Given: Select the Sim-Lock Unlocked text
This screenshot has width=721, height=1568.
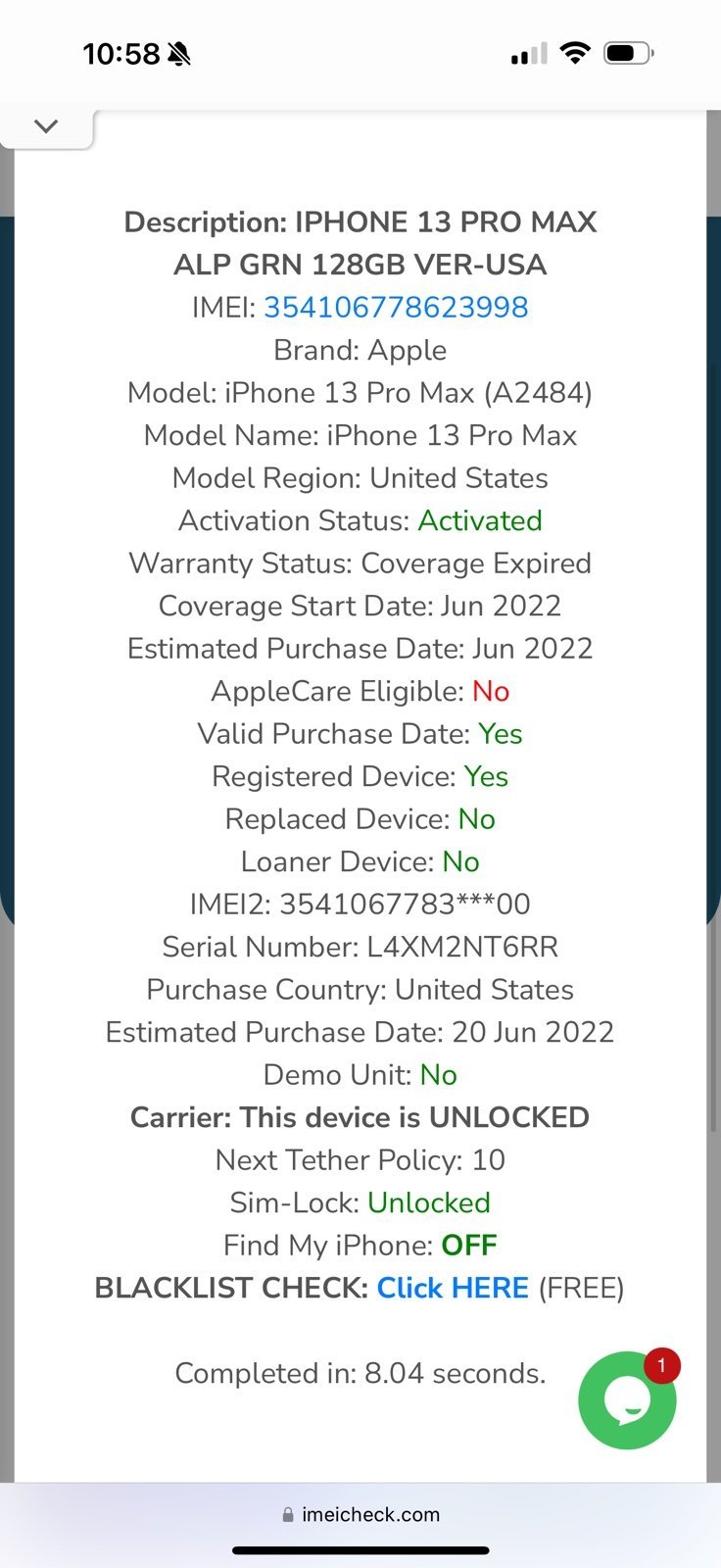Looking at the screenshot, I should point(428,1202).
